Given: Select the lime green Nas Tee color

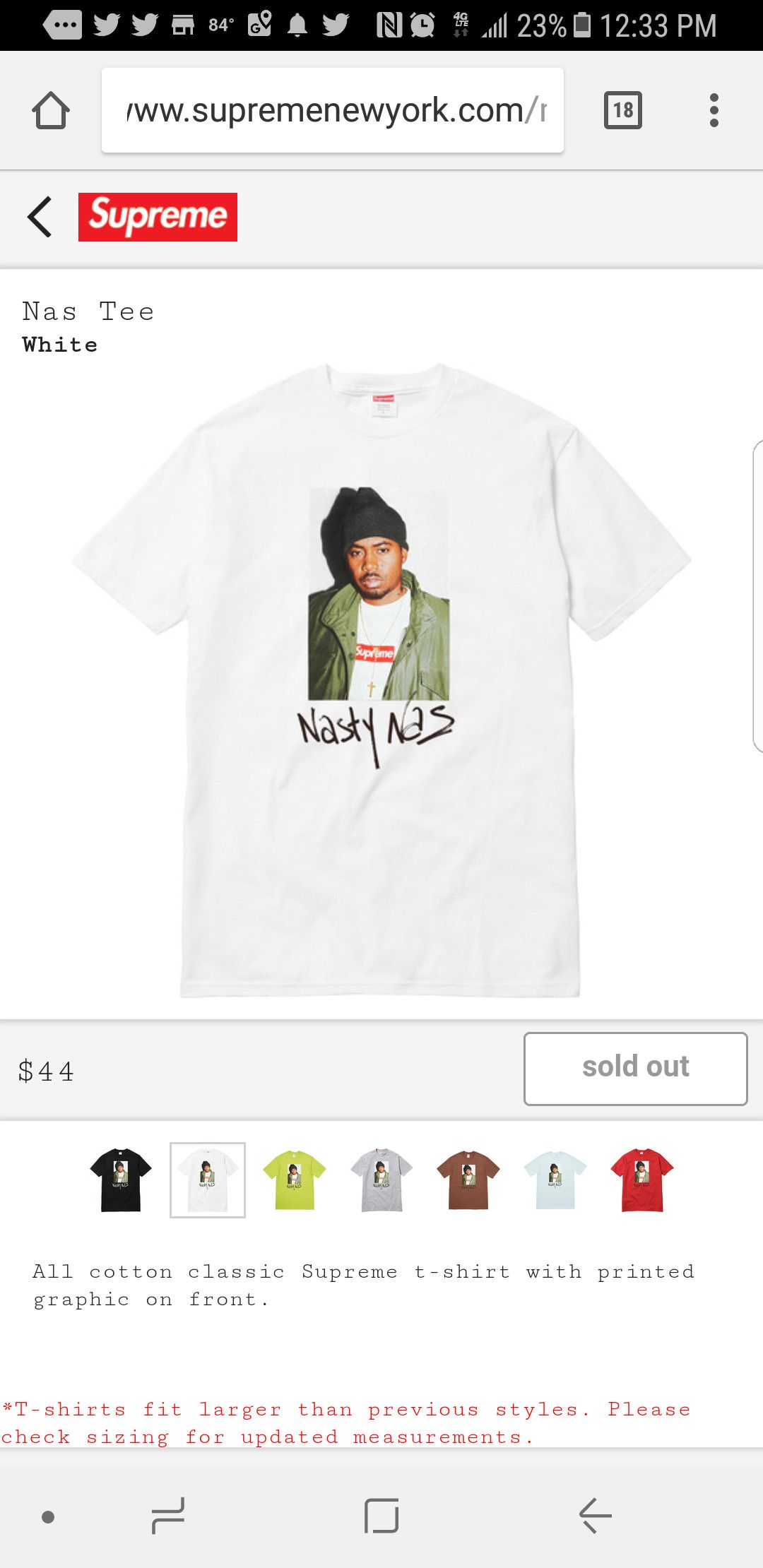Looking at the screenshot, I should tap(295, 1180).
